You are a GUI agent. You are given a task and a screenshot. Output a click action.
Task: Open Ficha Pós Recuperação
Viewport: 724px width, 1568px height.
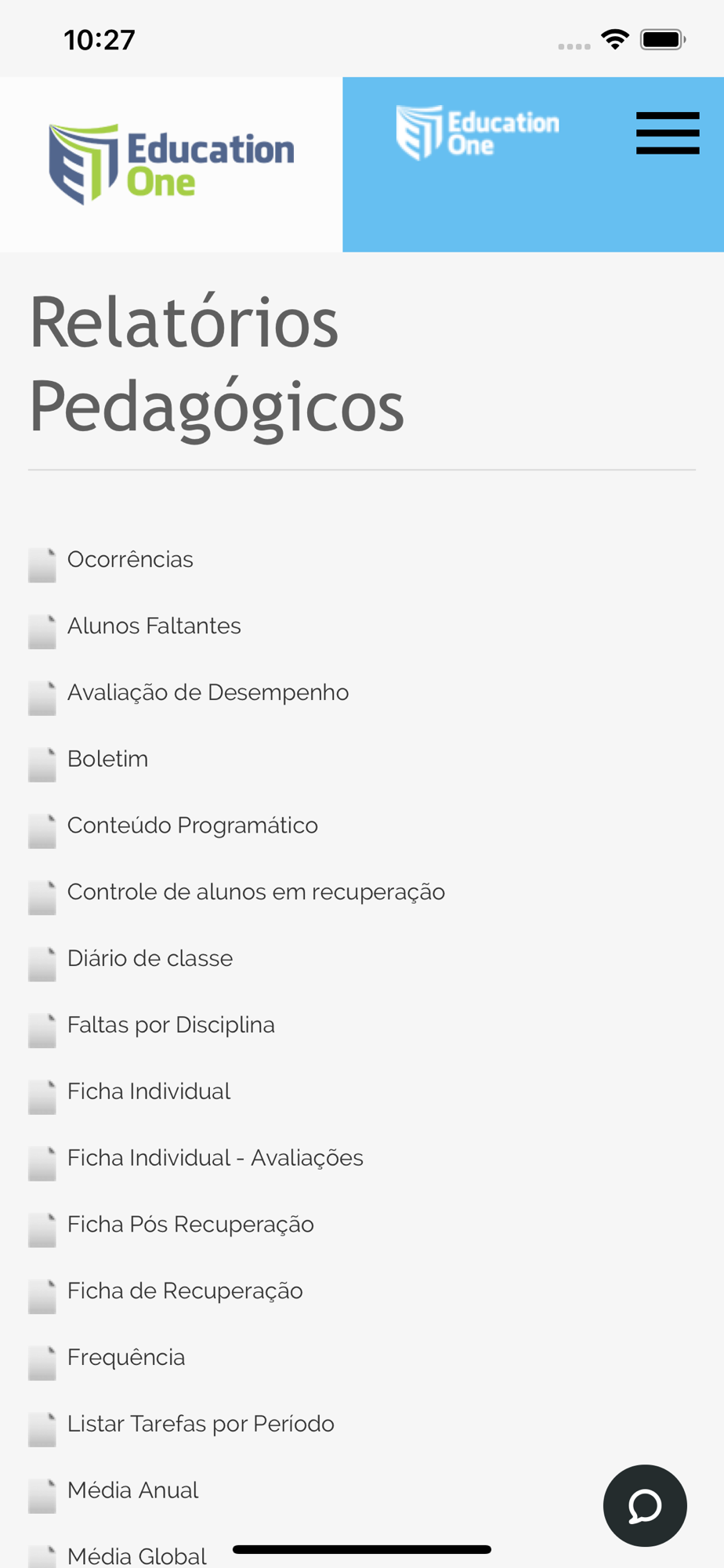[x=190, y=1225]
